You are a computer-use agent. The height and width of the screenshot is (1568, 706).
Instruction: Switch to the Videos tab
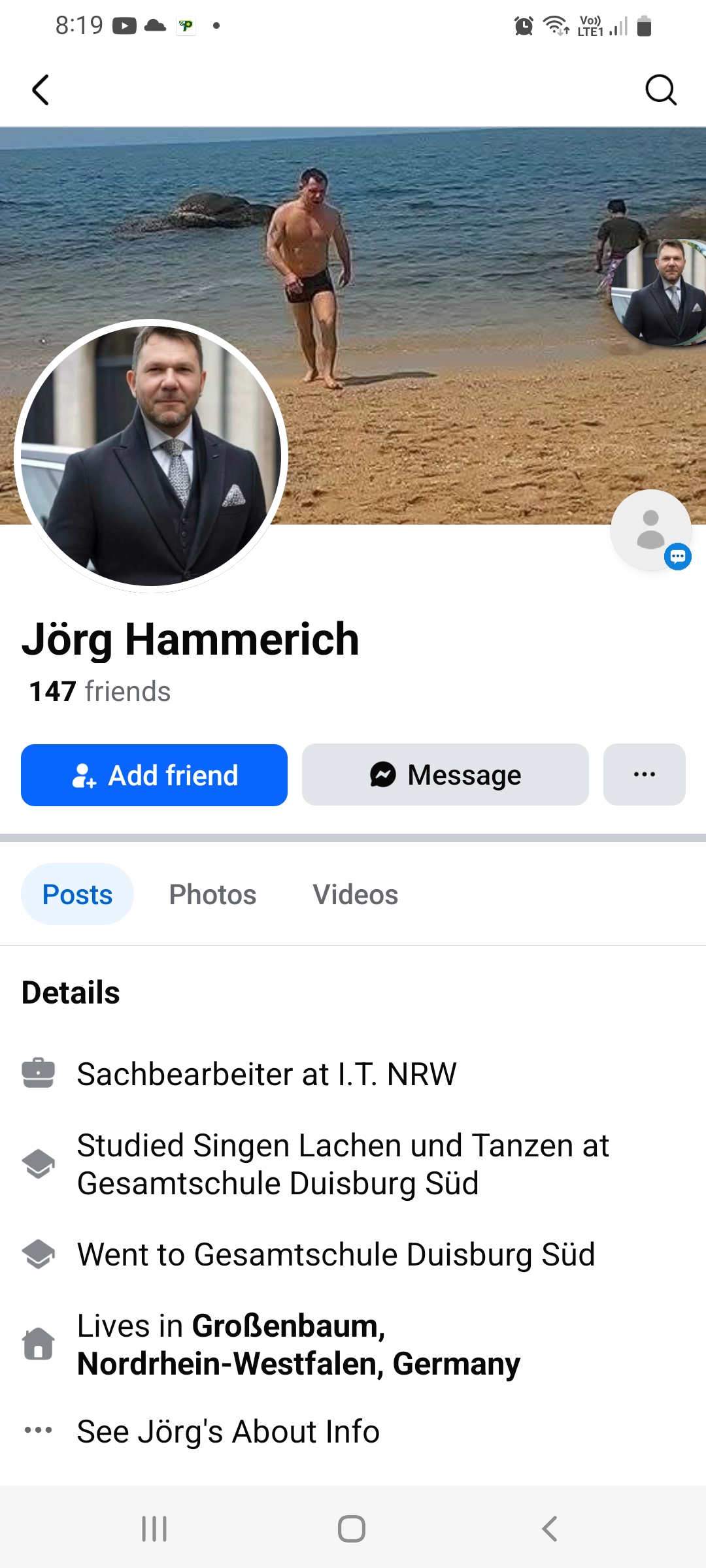(355, 894)
